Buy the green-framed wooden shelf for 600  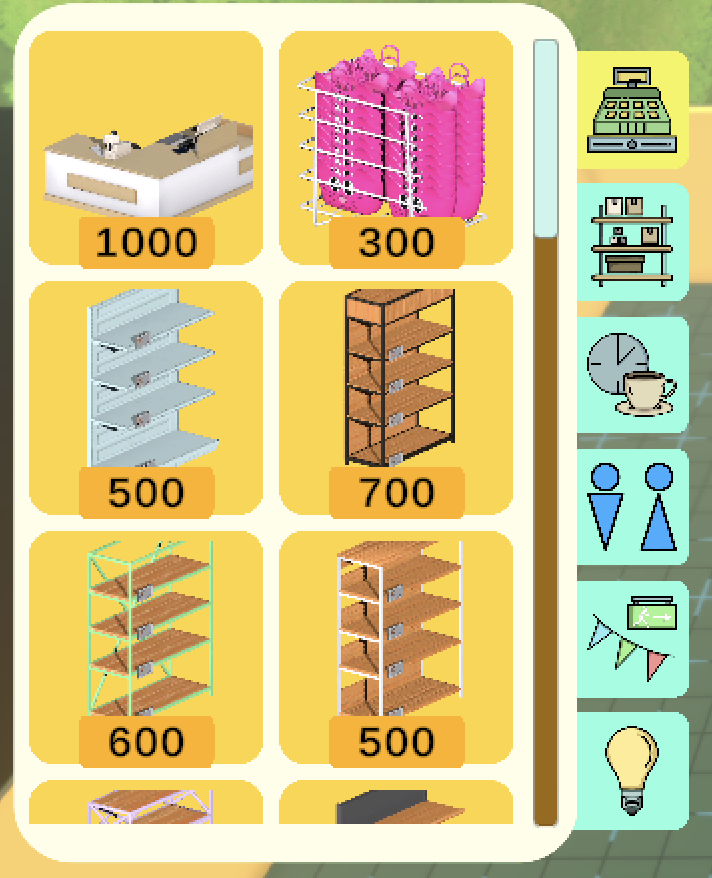point(146,647)
